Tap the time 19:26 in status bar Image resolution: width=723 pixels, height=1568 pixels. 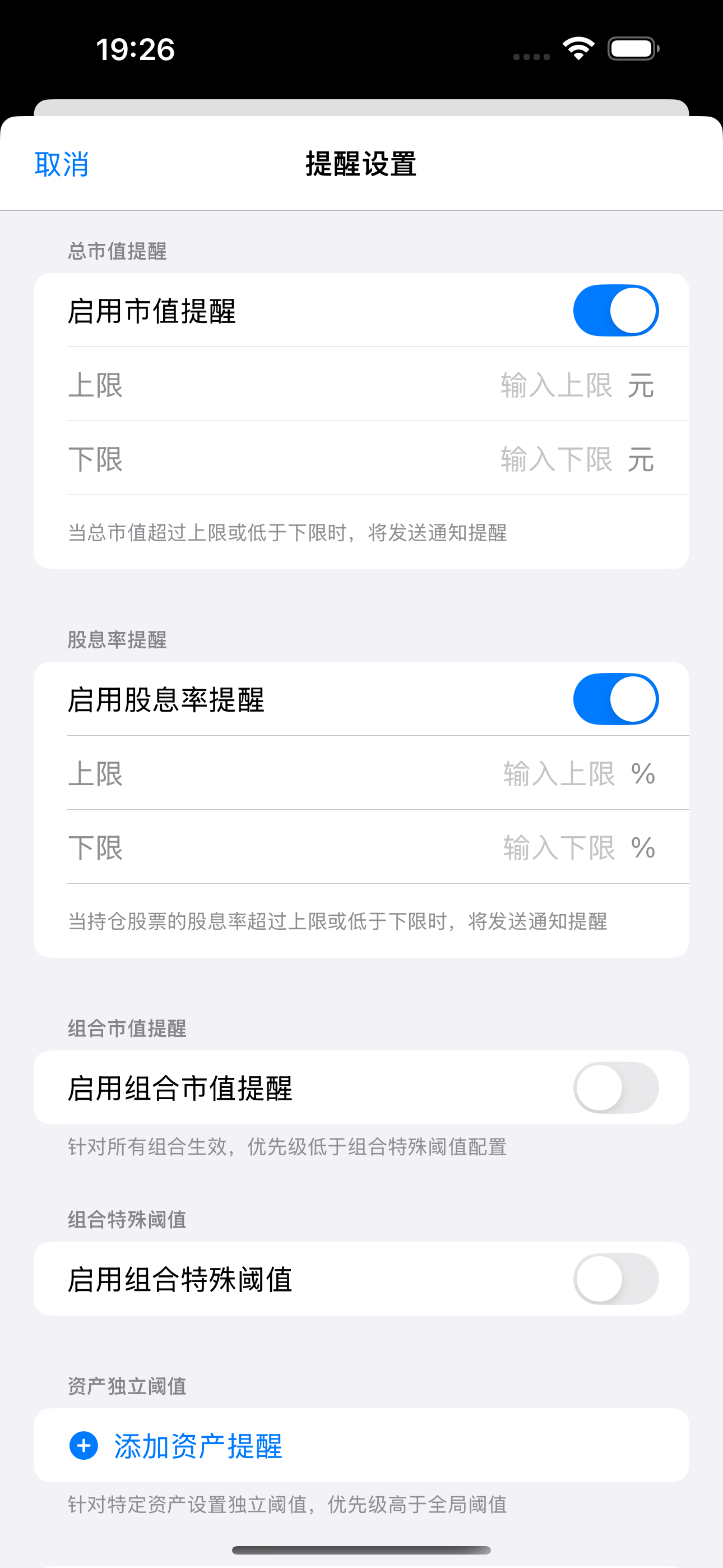click(136, 49)
